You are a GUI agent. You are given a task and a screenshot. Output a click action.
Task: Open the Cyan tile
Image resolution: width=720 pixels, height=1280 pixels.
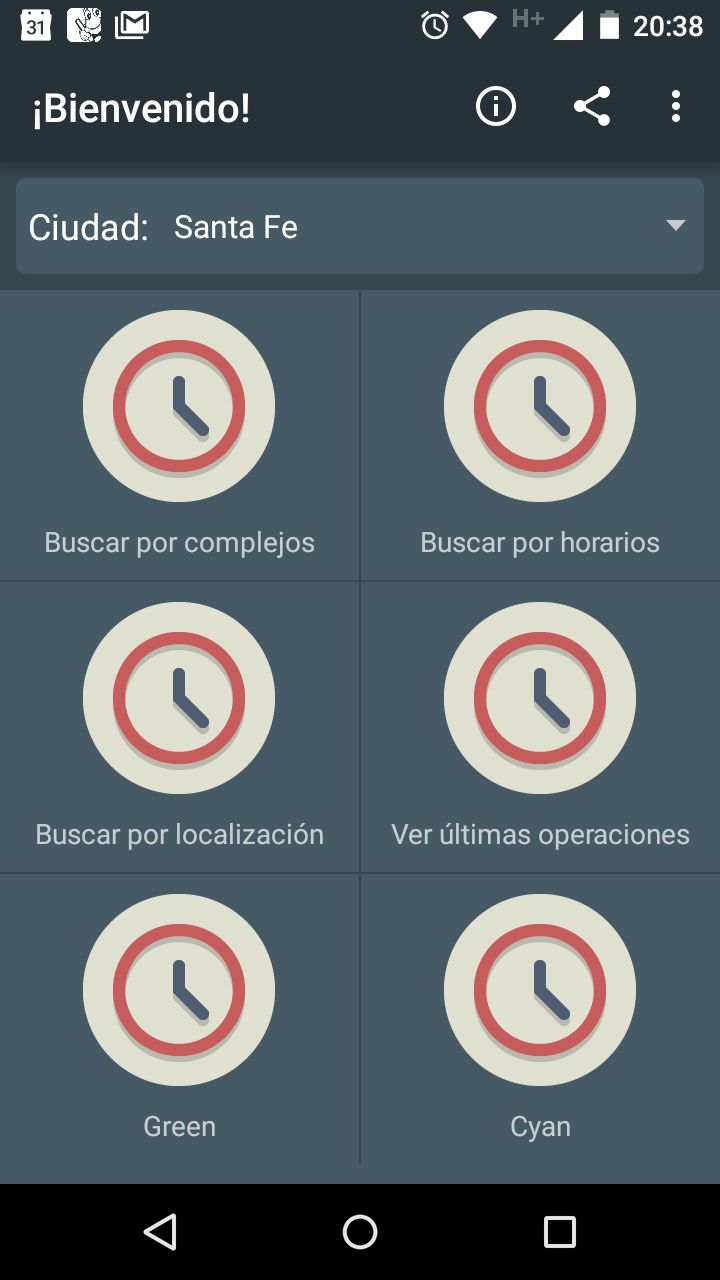point(540,1018)
